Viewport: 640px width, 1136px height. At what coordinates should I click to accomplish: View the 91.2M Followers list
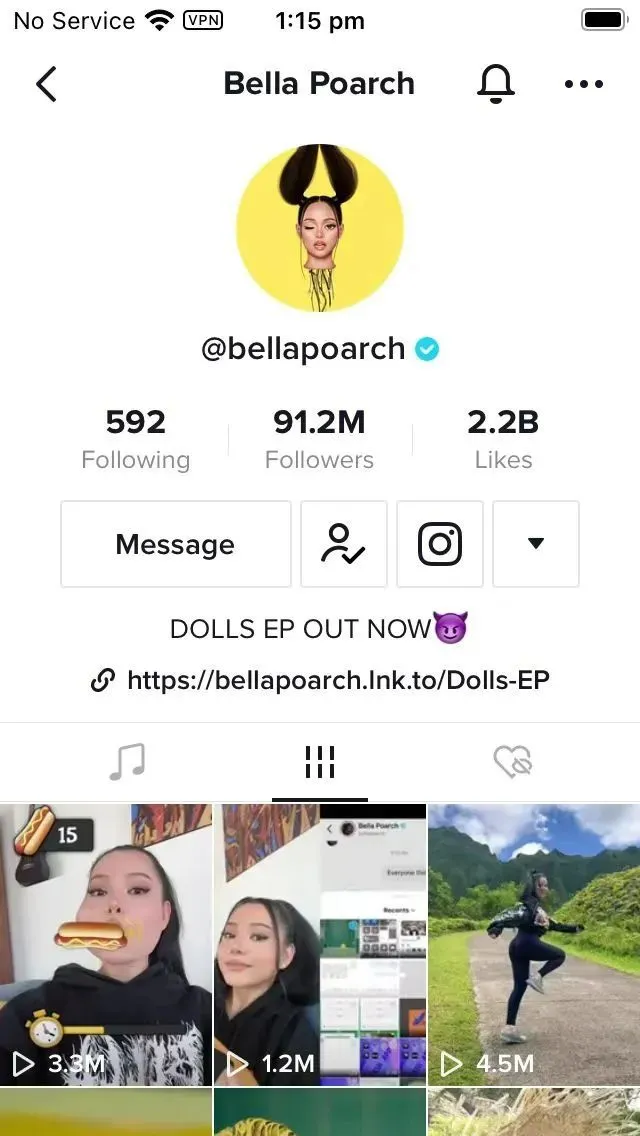(x=319, y=438)
